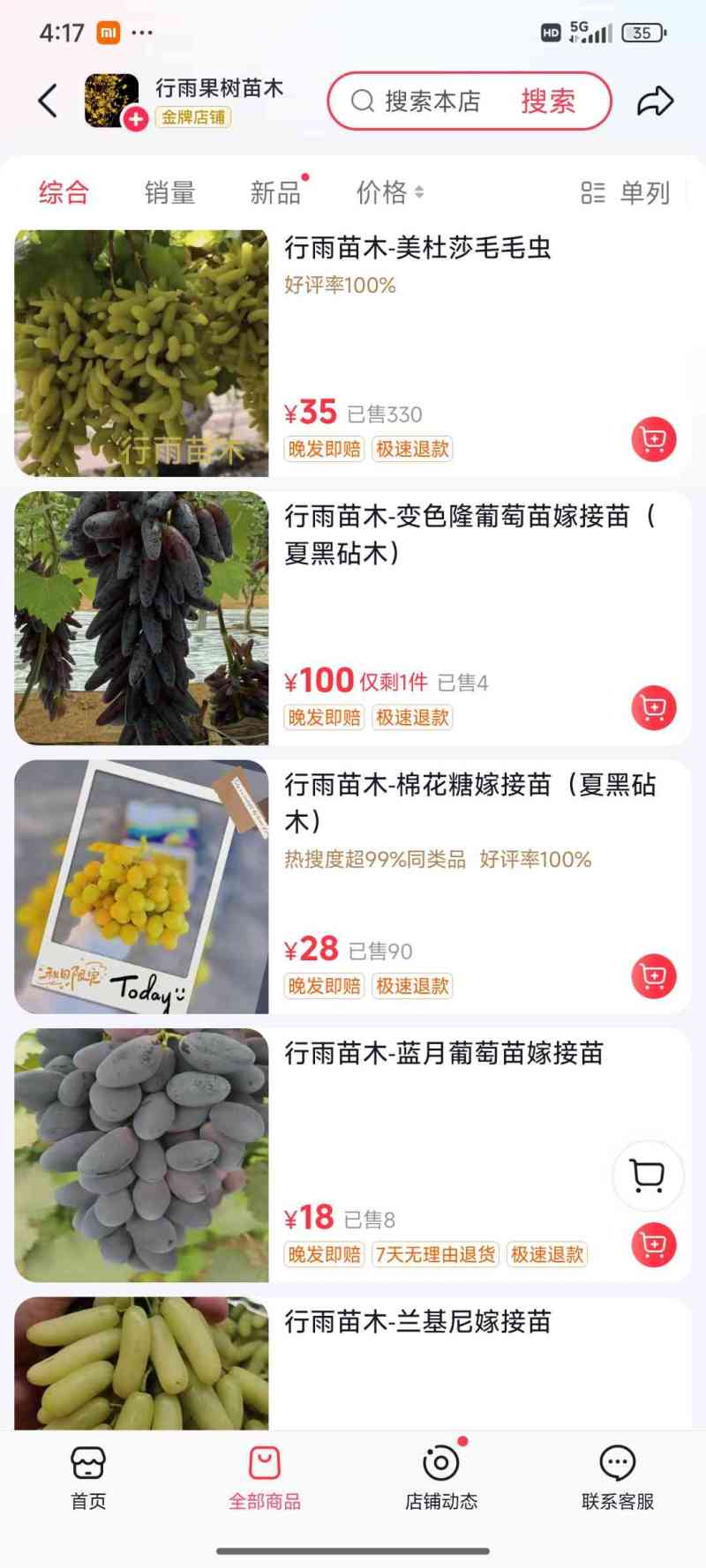
Task: Add 变色隆葡萄苗 to cart
Action: coord(654,708)
